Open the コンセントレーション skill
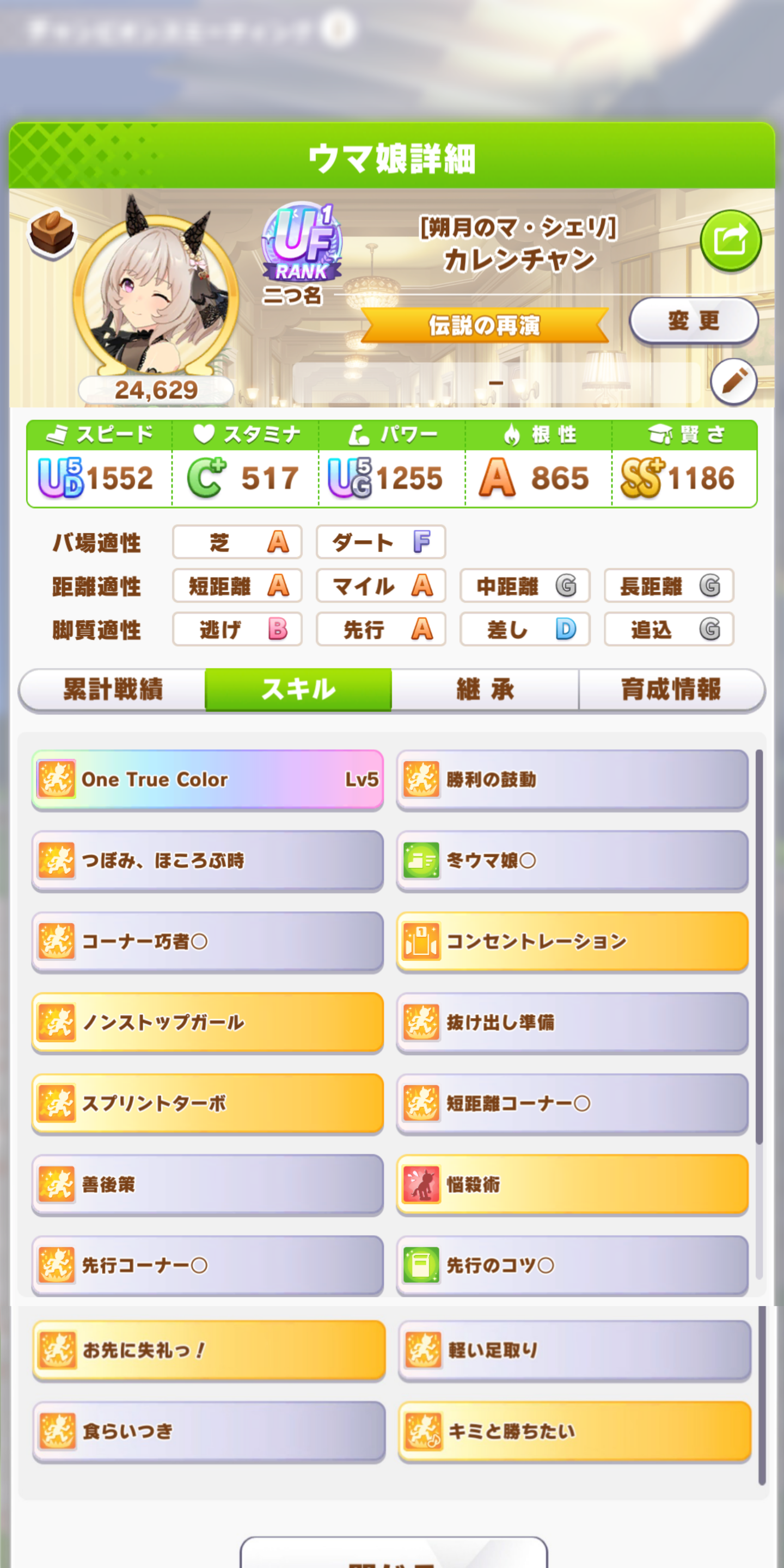 (572, 941)
